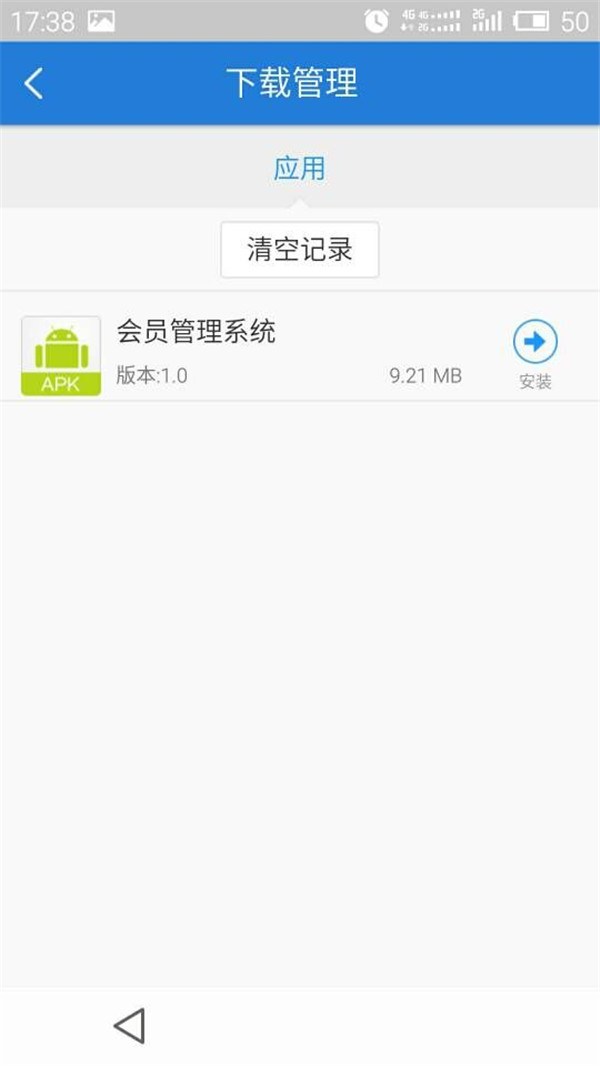Go back from 下载管理 page
The width and height of the screenshot is (600, 1066).
click(34, 83)
